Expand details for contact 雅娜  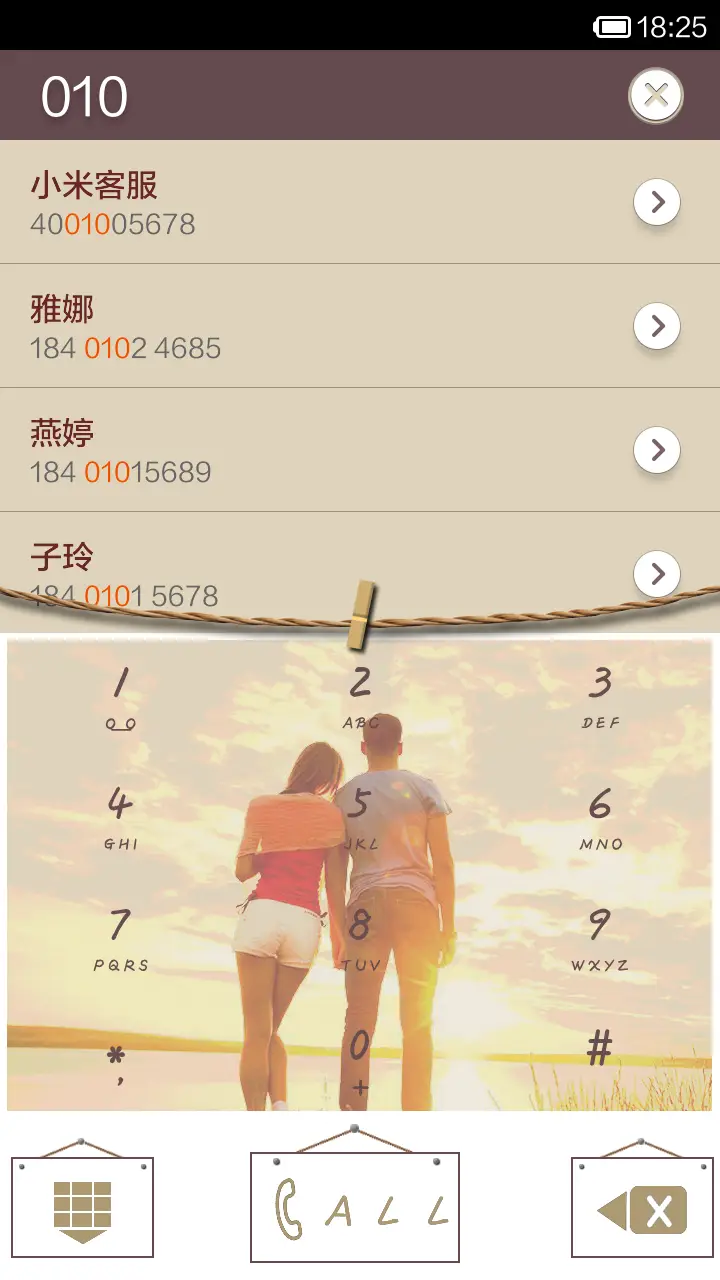click(x=657, y=325)
